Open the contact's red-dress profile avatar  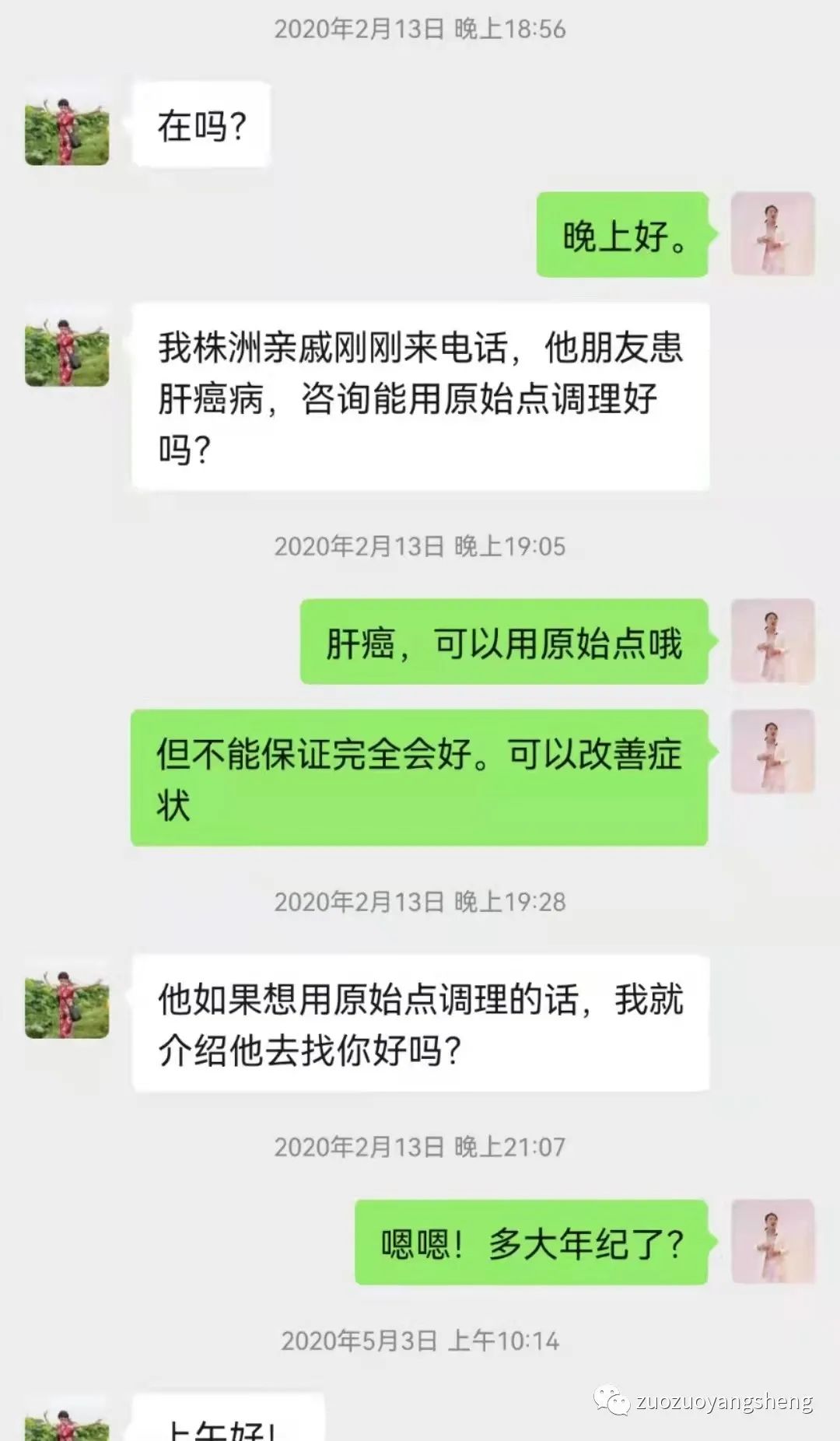click(66, 123)
